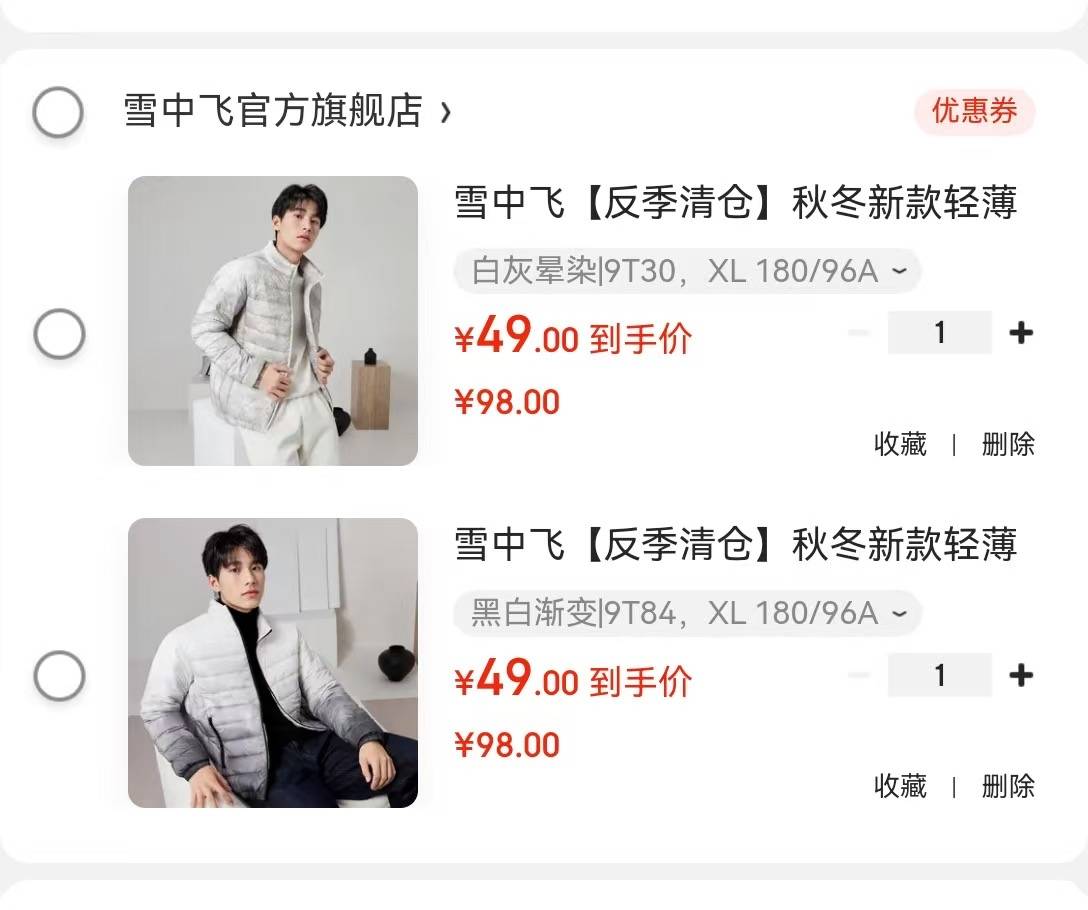Tap 删除 for the 白灰晕染 jacket
Image resolution: width=1088 pixels, height=910 pixels.
(x=1008, y=444)
